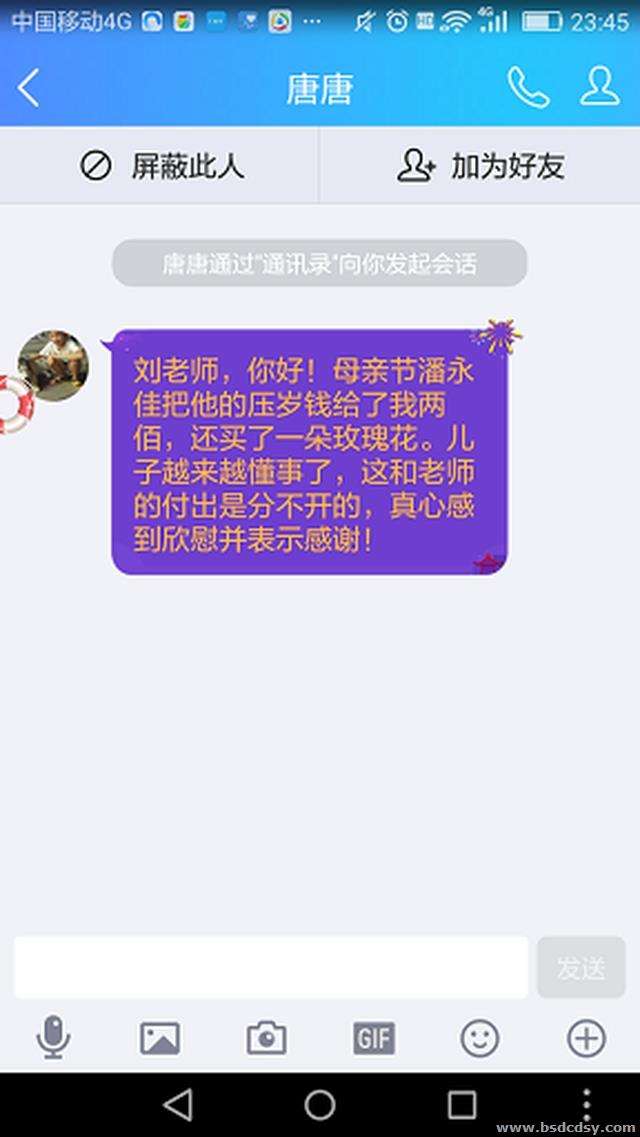
Task: Go back from the 唐唐 chat
Action: click(x=28, y=89)
